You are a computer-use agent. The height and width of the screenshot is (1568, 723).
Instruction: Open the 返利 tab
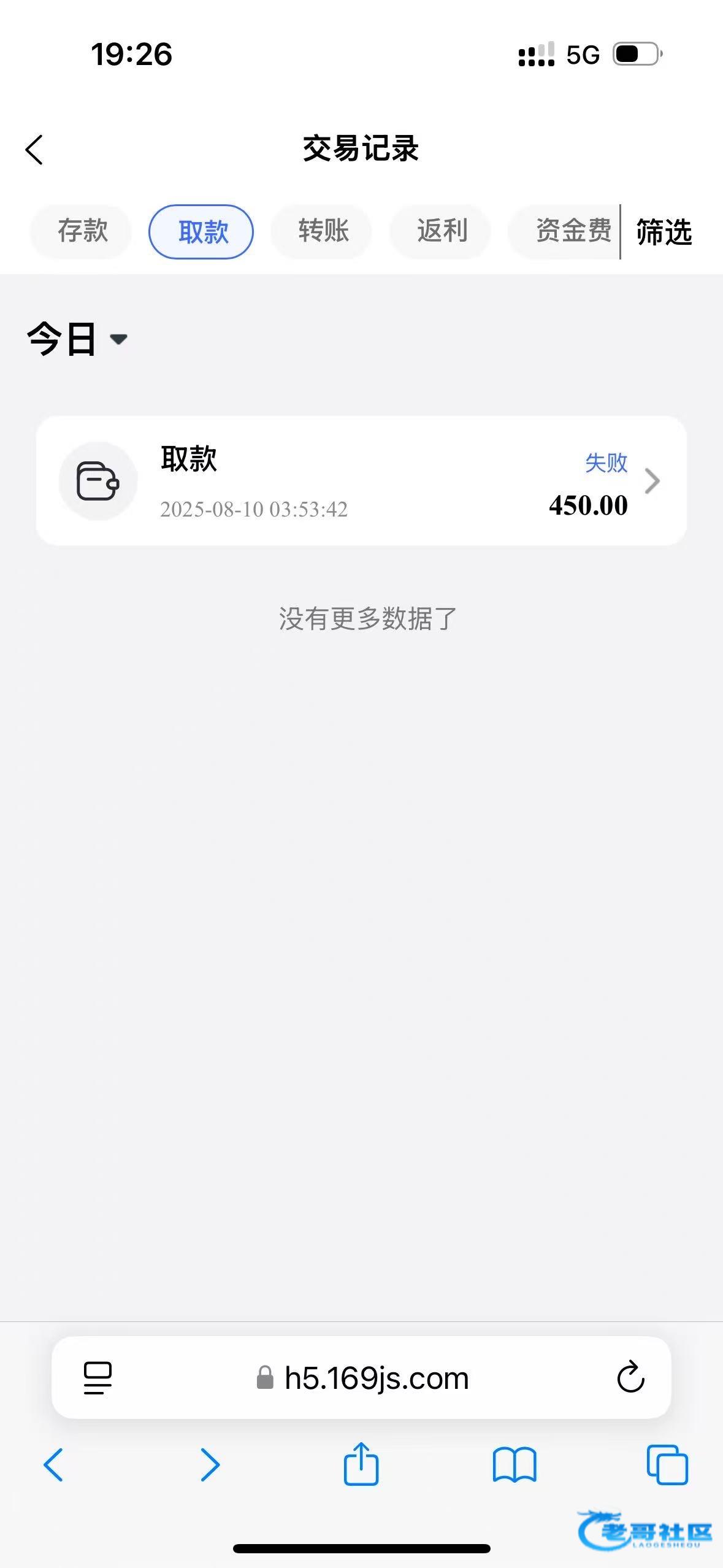click(440, 231)
